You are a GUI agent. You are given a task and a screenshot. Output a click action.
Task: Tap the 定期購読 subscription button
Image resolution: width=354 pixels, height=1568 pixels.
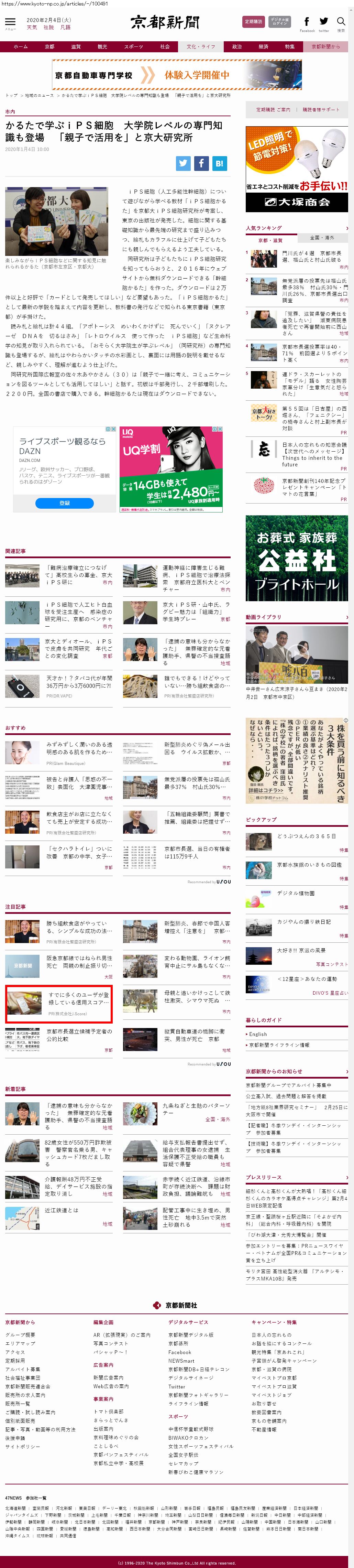[x=253, y=22]
